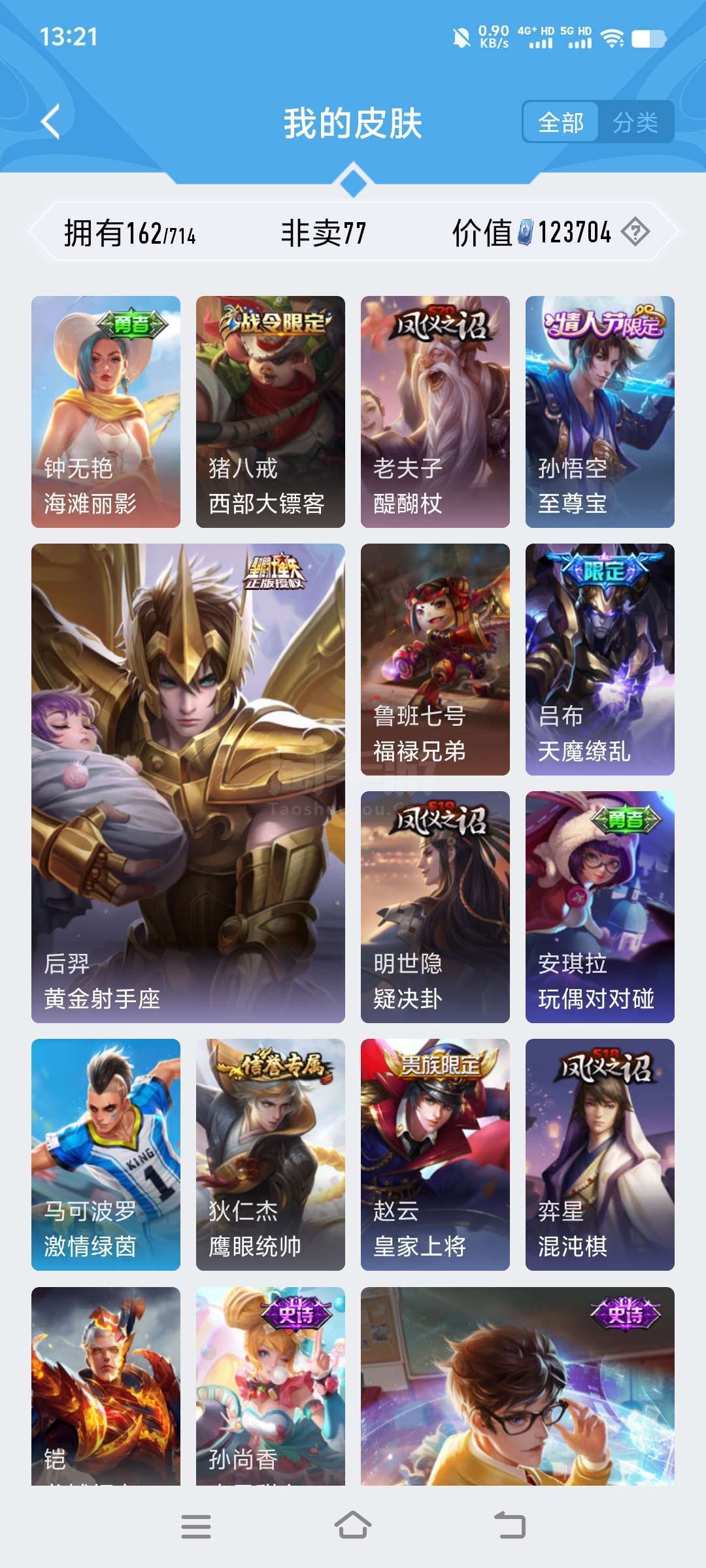Open the value help question-mark icon
This screenshot has width=706, height=1568.
pos(635,232)
